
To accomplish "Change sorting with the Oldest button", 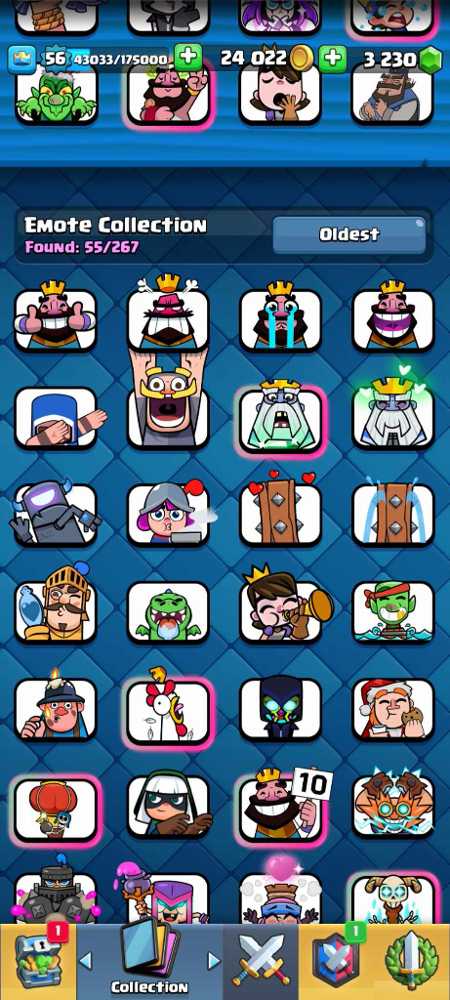I will coord(349,235).
